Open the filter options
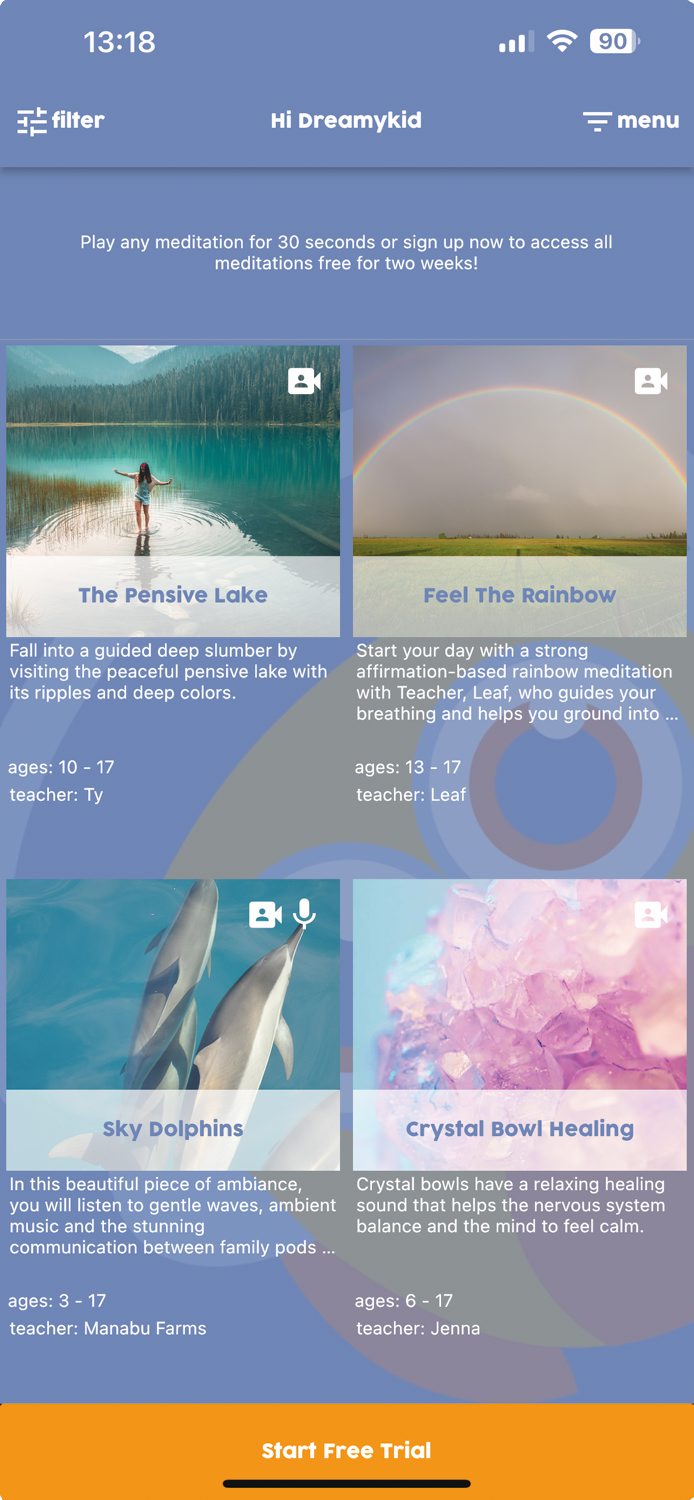The image size is (694, 1500). click(x=61, y=121)
